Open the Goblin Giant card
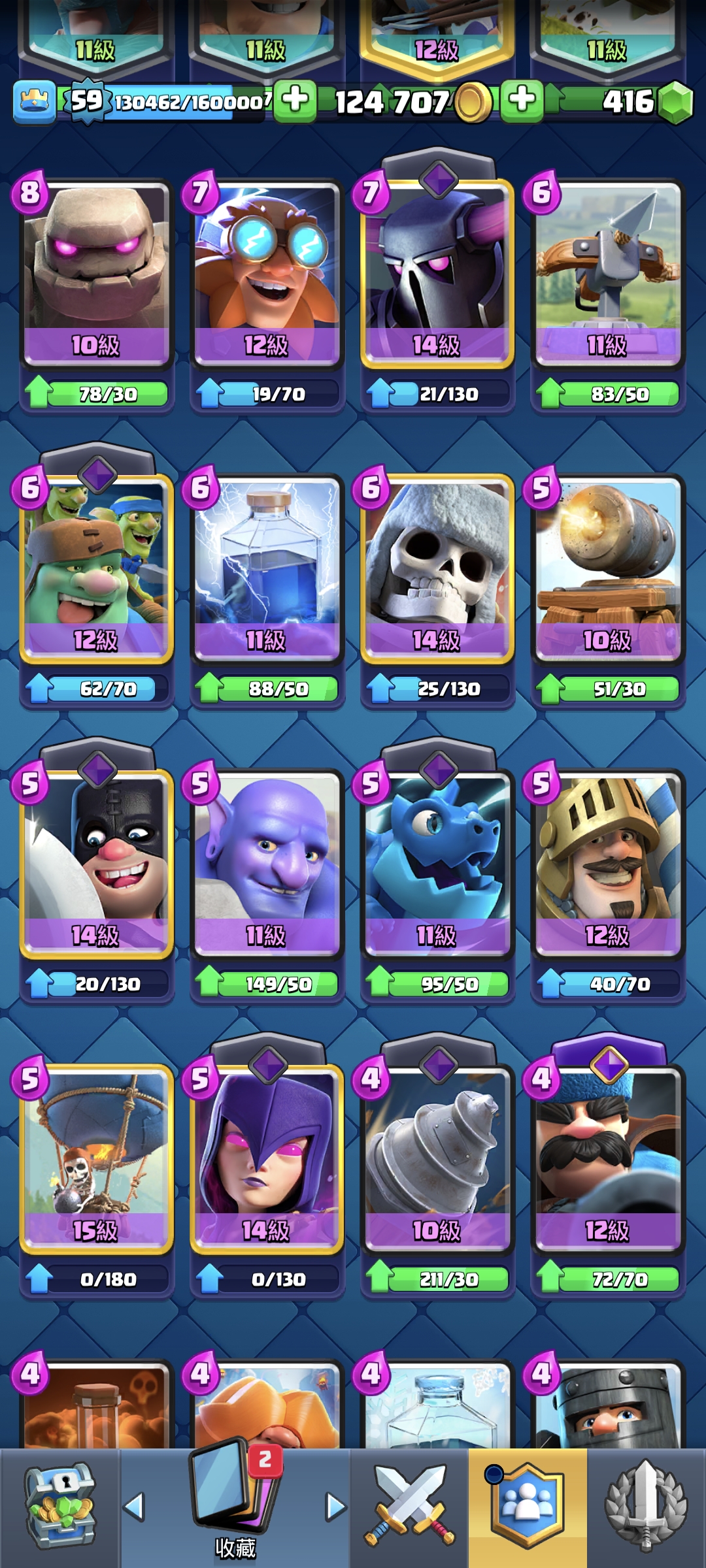The image size is (706, 1568). coord(96,568)
